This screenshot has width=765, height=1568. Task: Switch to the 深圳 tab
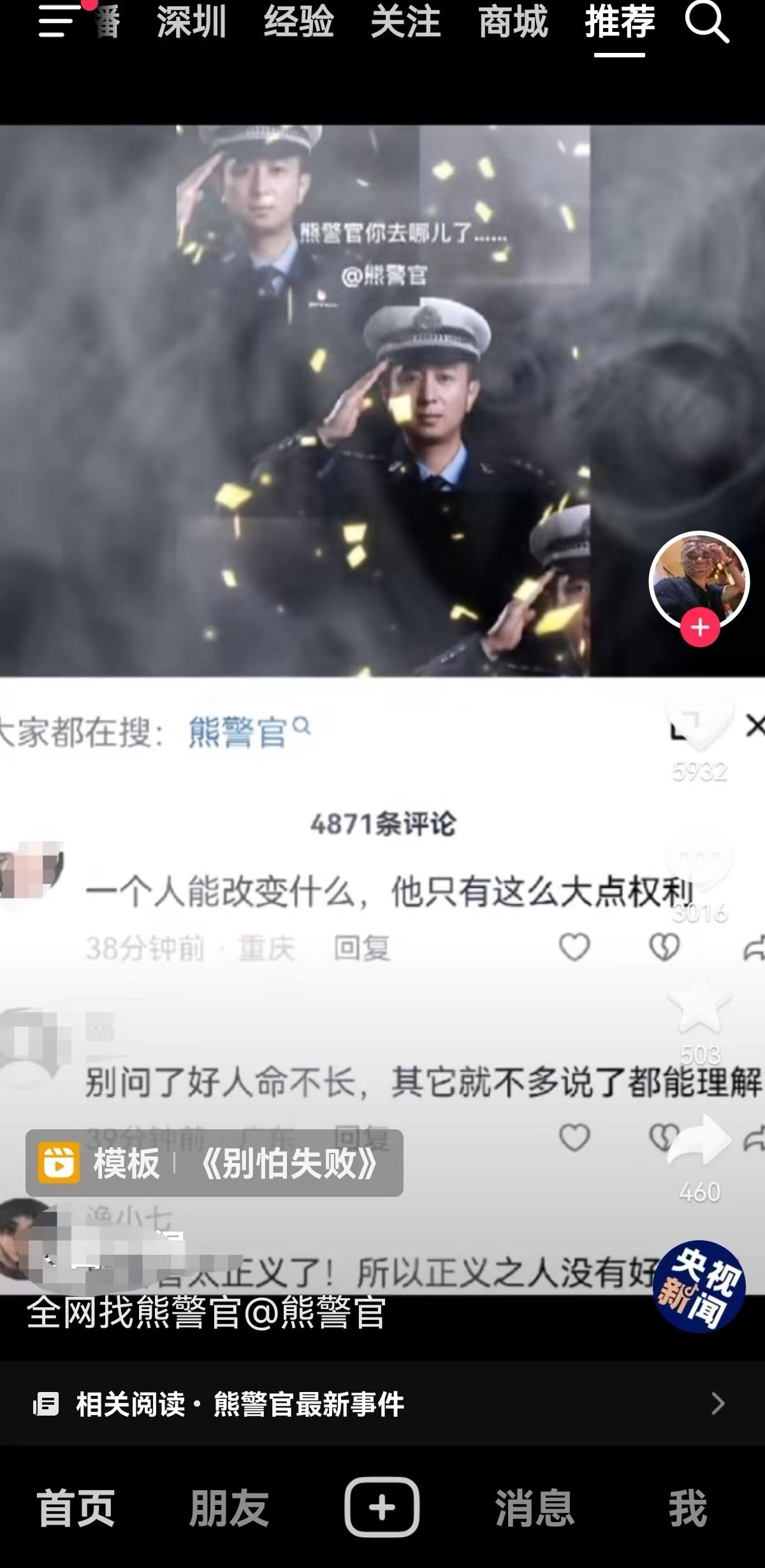[191, 22]
